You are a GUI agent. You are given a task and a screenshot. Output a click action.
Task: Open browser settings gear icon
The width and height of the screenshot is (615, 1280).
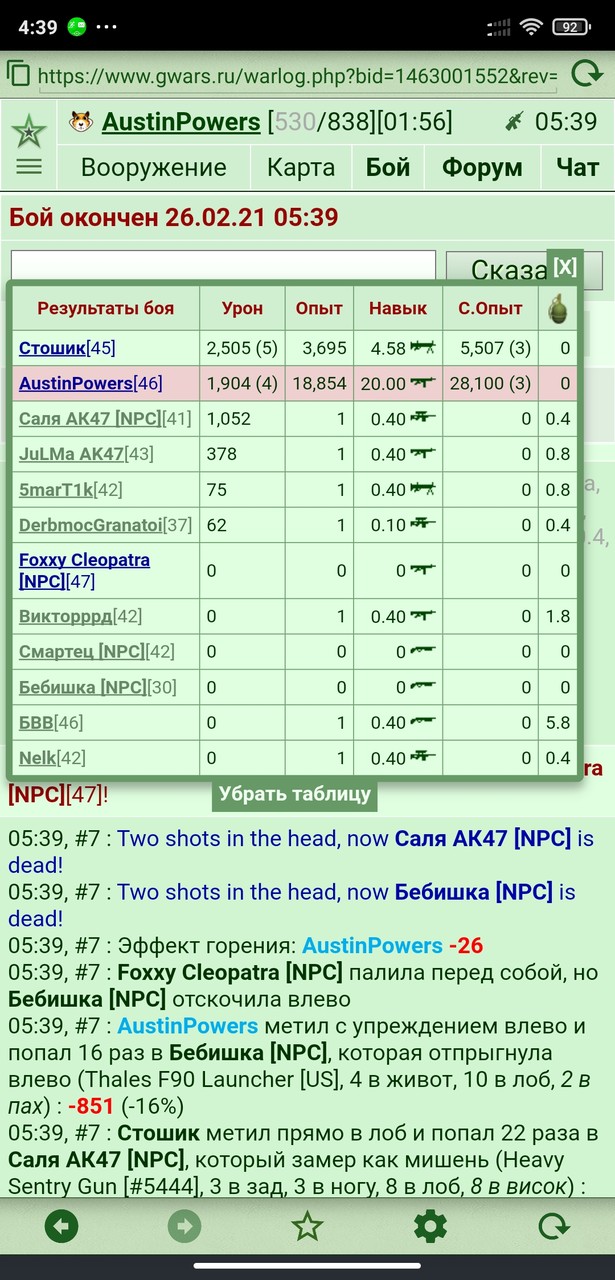pos(430,1226)
